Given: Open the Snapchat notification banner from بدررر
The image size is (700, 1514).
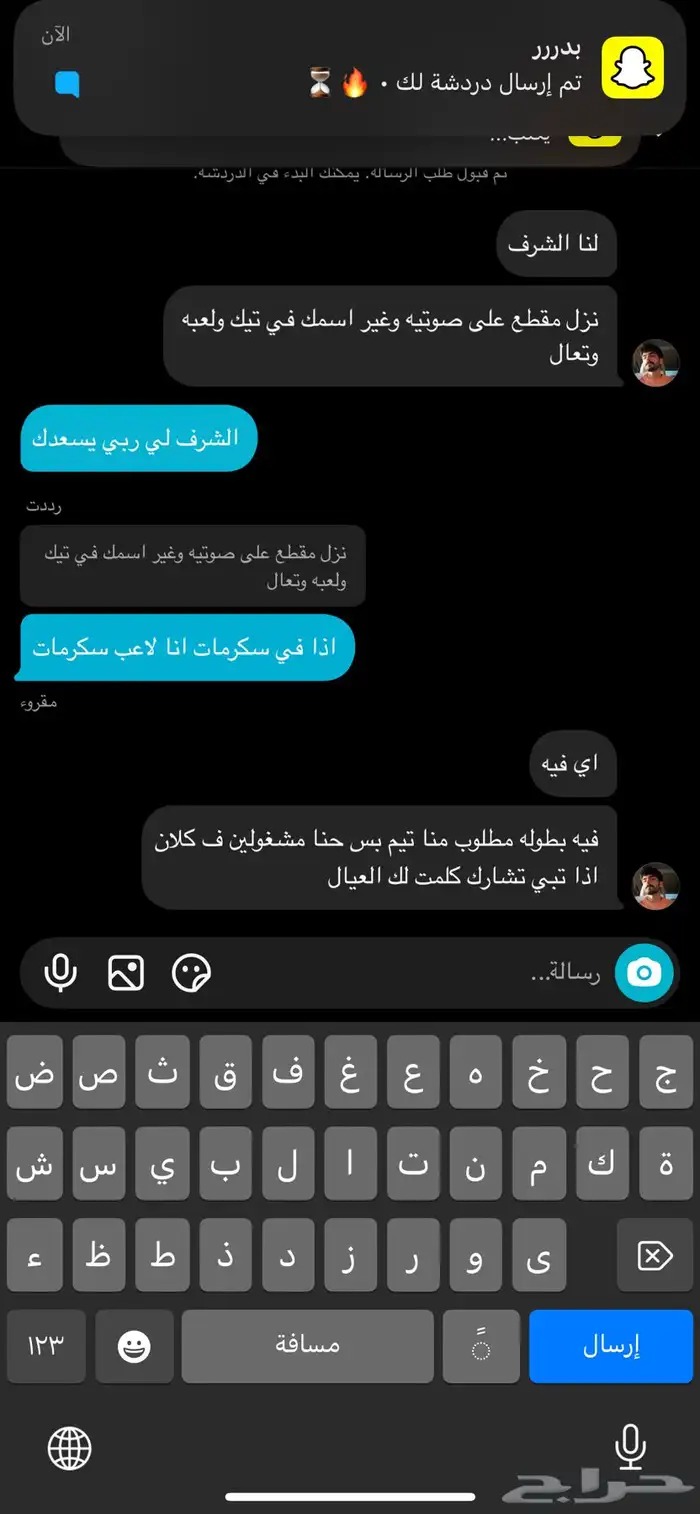Looking at the screenshot, I should click(x=350, y=68).
